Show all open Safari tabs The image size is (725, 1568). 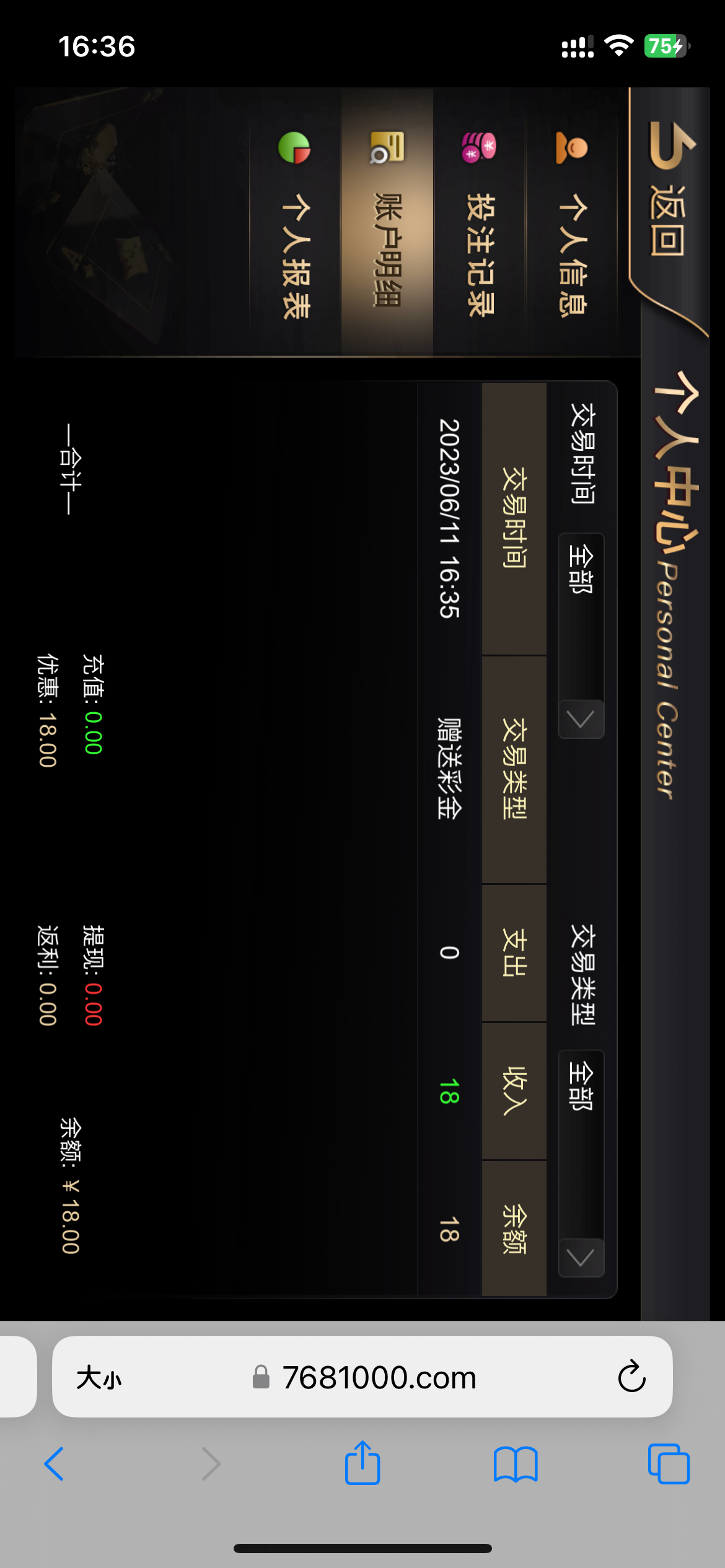point(668,1464)
